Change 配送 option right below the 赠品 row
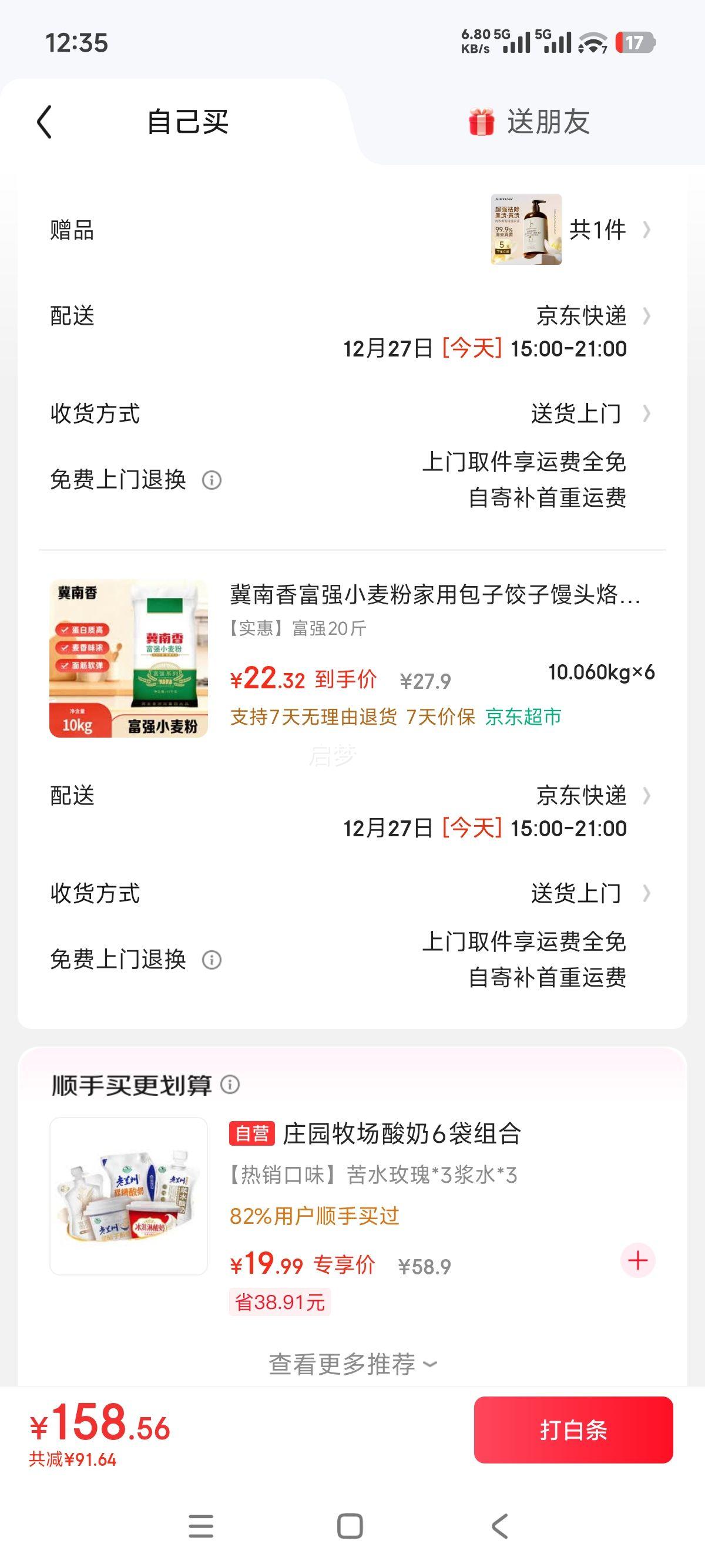705x1568 pixels. point(582,316)
